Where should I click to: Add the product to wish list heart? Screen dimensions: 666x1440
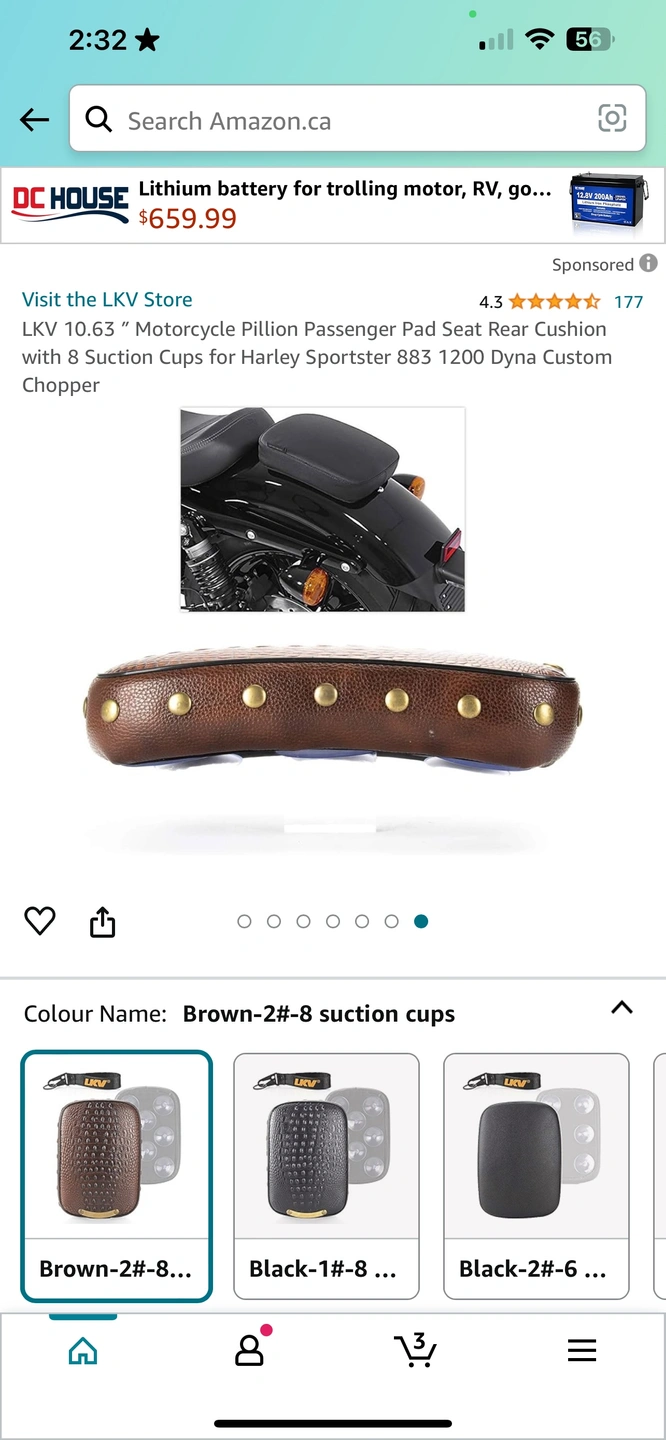(x=40, y=921)
